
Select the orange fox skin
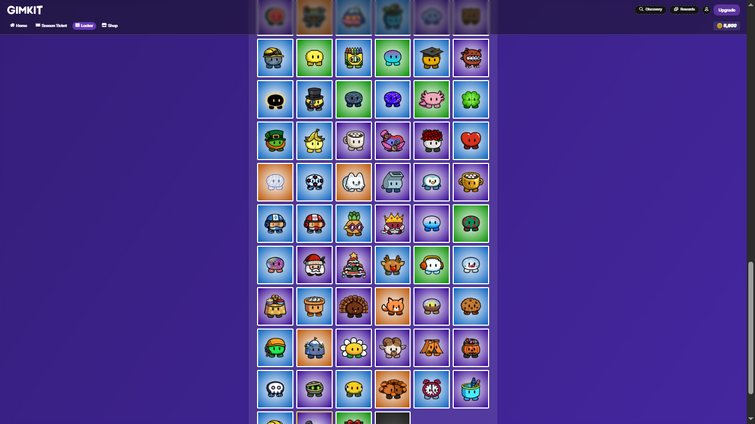(392, 306)
